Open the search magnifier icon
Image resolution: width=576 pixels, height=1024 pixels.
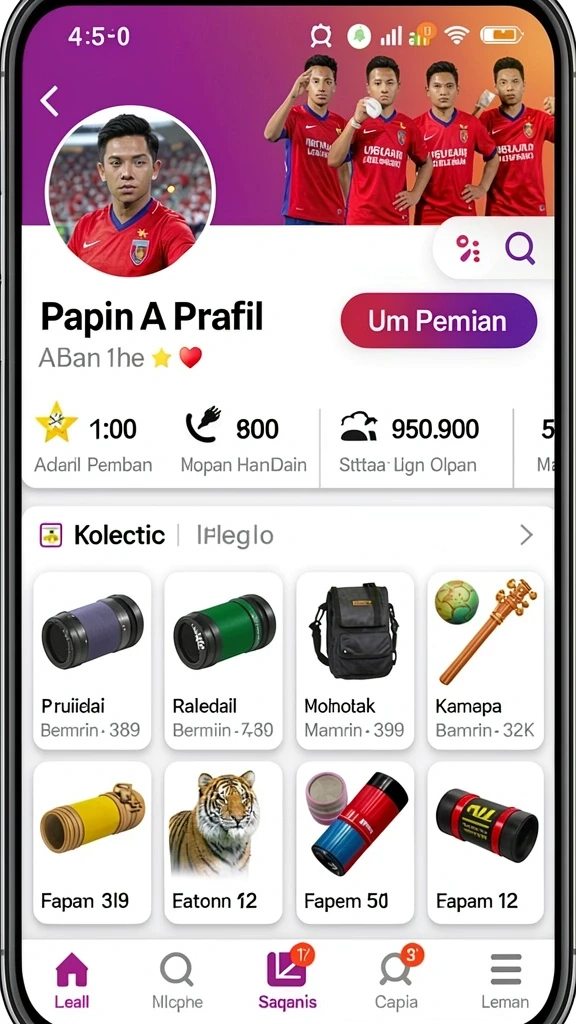tap(520, 249)
